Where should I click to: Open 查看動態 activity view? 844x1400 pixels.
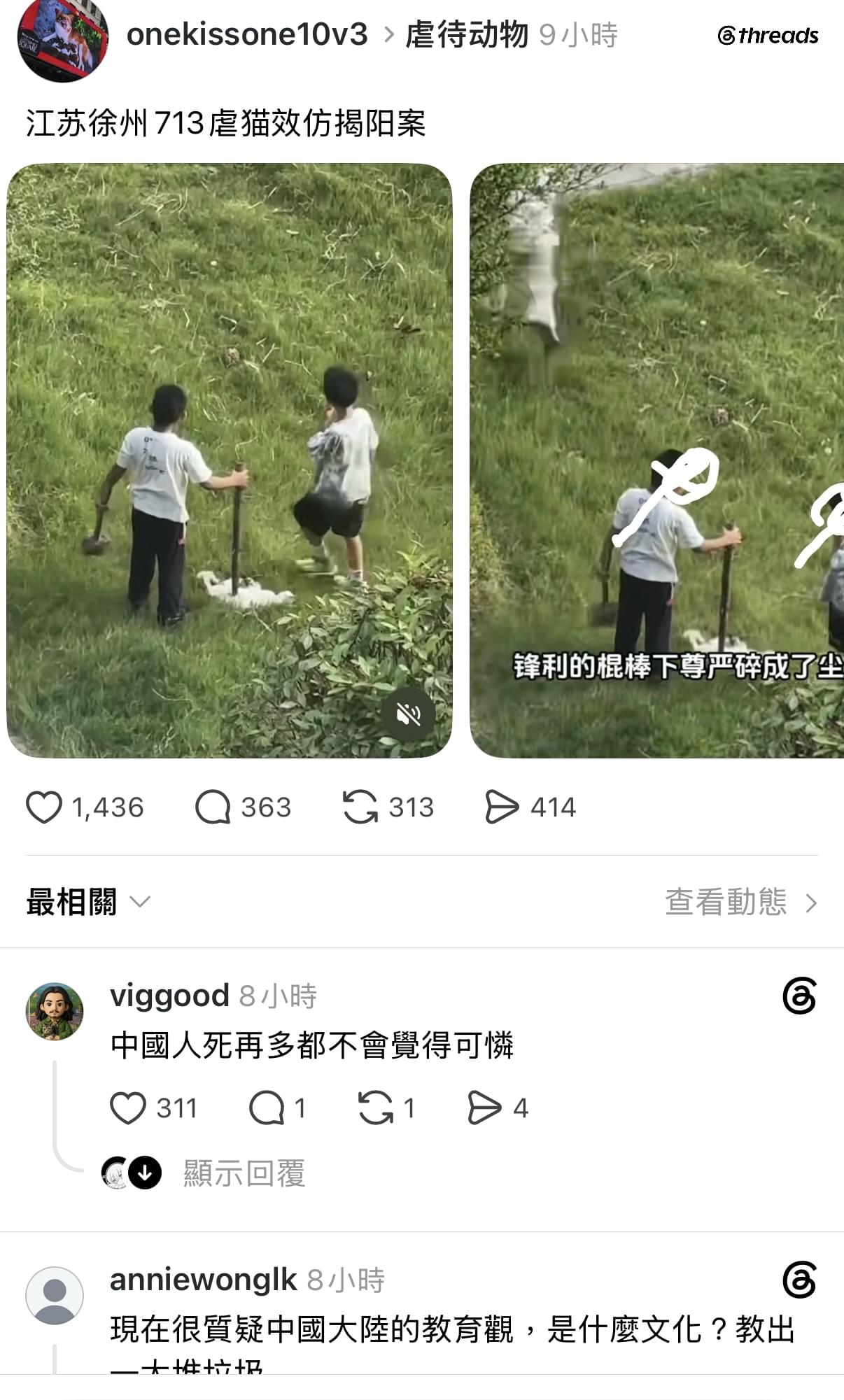741,903
